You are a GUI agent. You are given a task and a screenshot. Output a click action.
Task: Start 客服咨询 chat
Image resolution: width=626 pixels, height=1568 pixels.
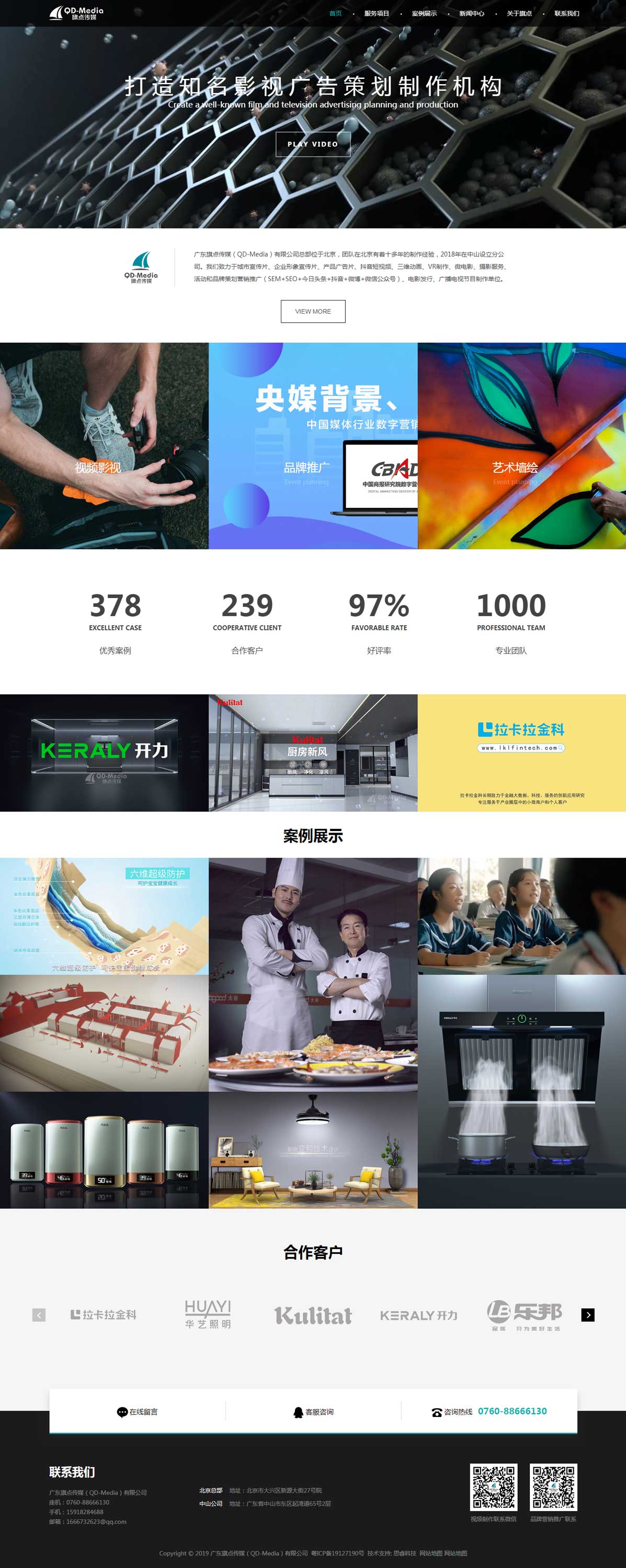pyautogui.click(x=313, y=1412)
